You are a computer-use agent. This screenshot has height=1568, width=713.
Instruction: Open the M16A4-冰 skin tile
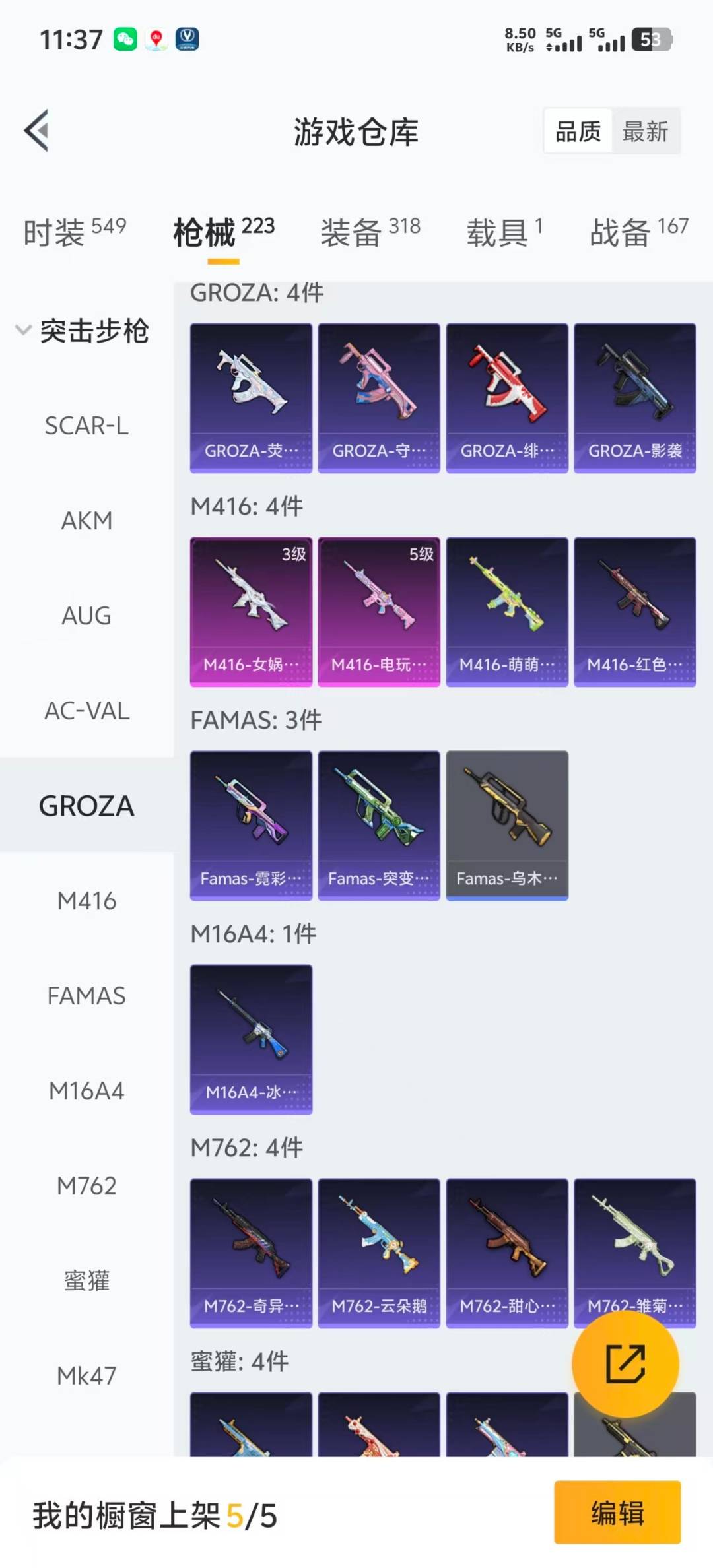click(251, 1039)
